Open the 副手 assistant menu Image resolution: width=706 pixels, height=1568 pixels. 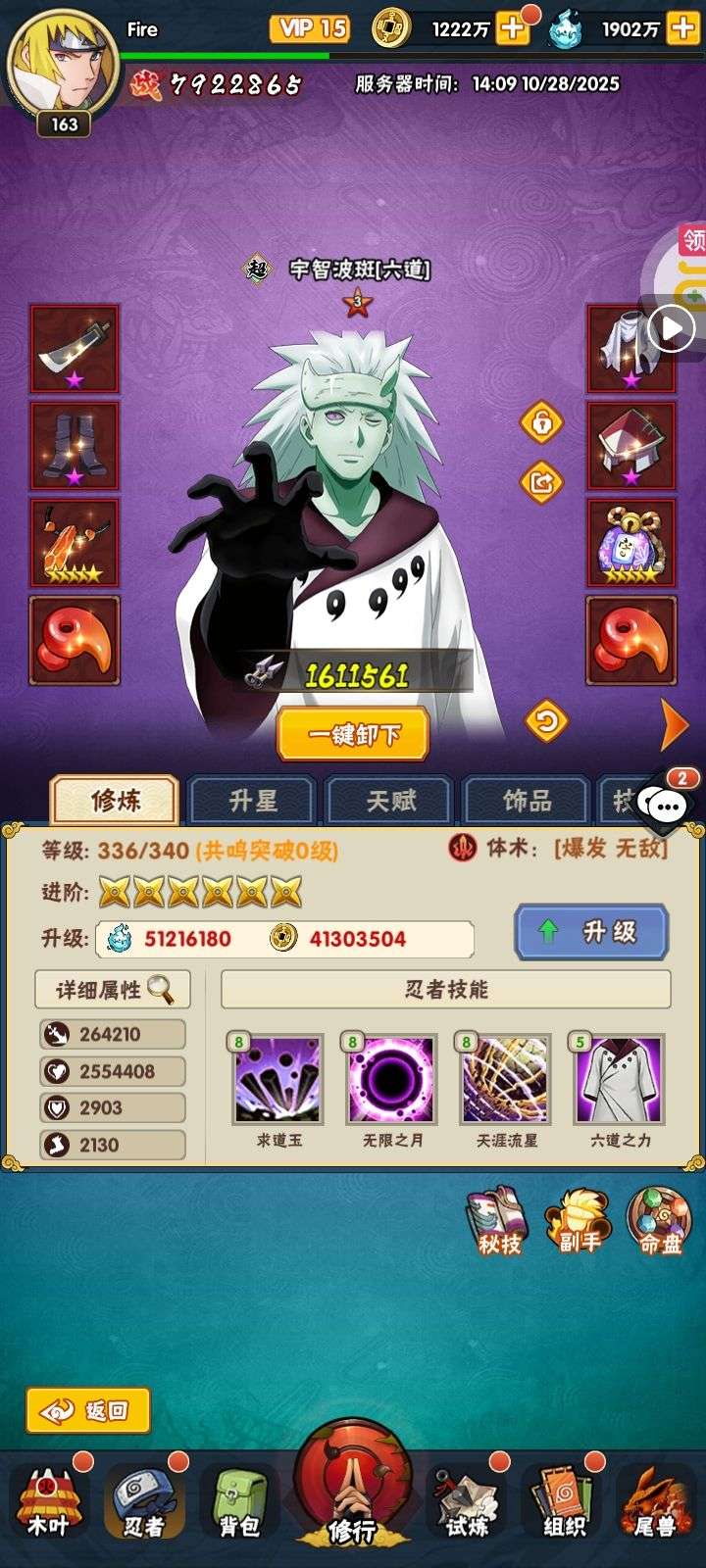pos(579,1222)
